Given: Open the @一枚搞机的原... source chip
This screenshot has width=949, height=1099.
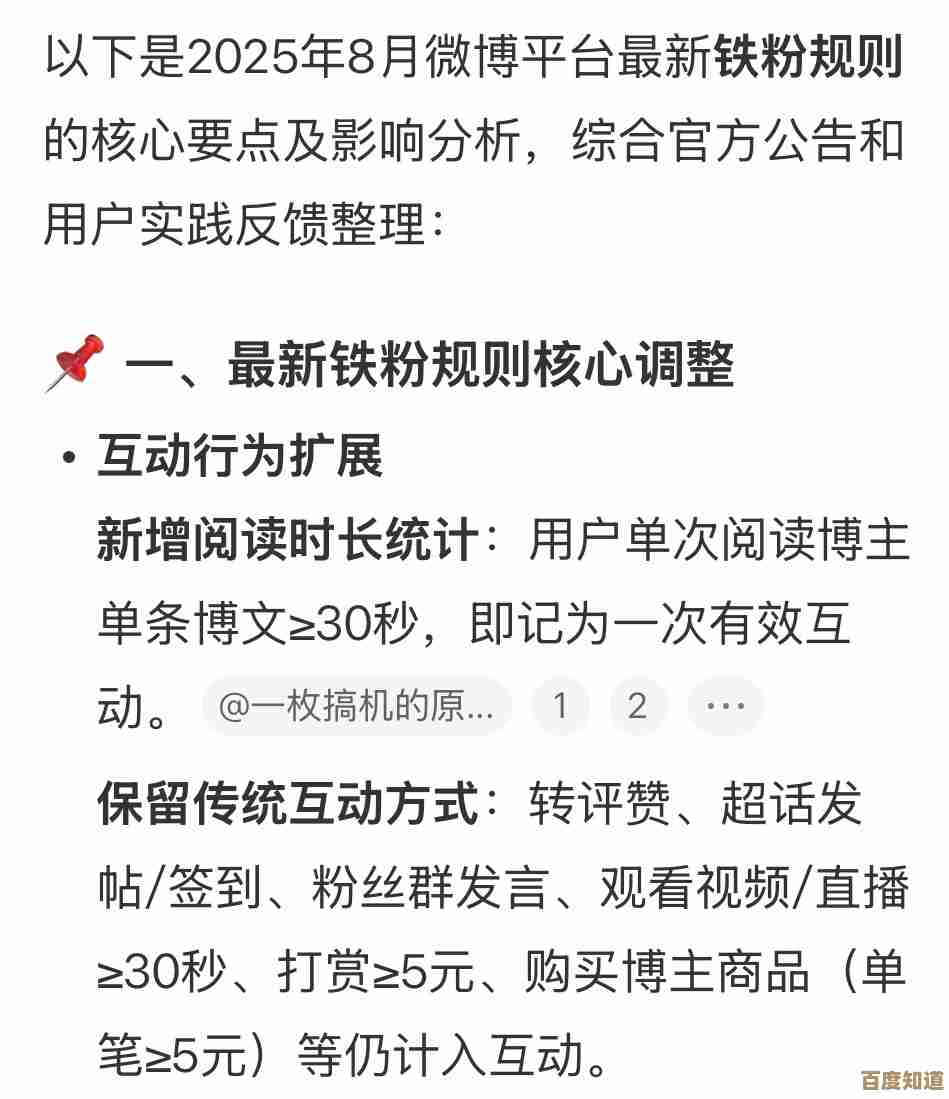Looking at the screenshot, I should pyautogui.click(x=357, y=707).
